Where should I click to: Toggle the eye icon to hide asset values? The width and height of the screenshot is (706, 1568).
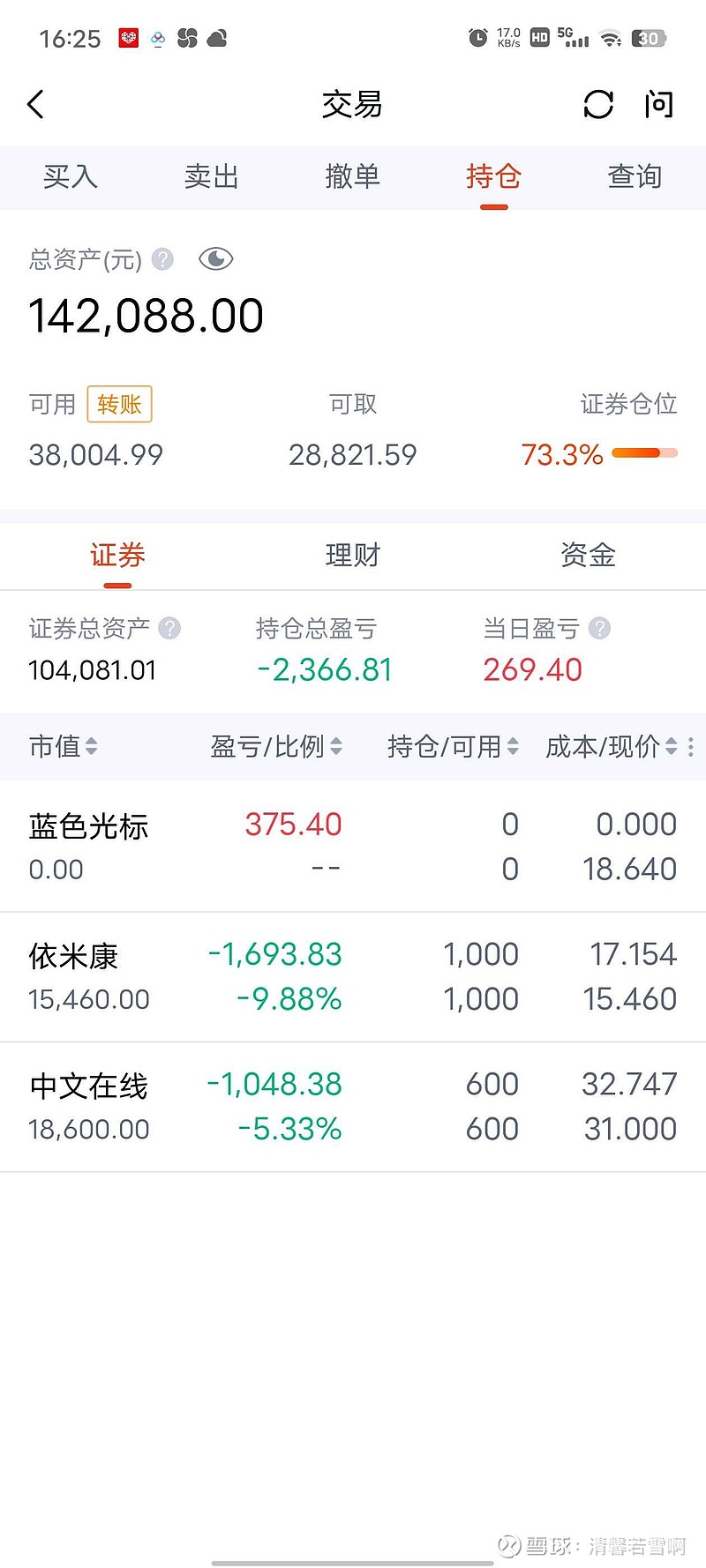214,258
